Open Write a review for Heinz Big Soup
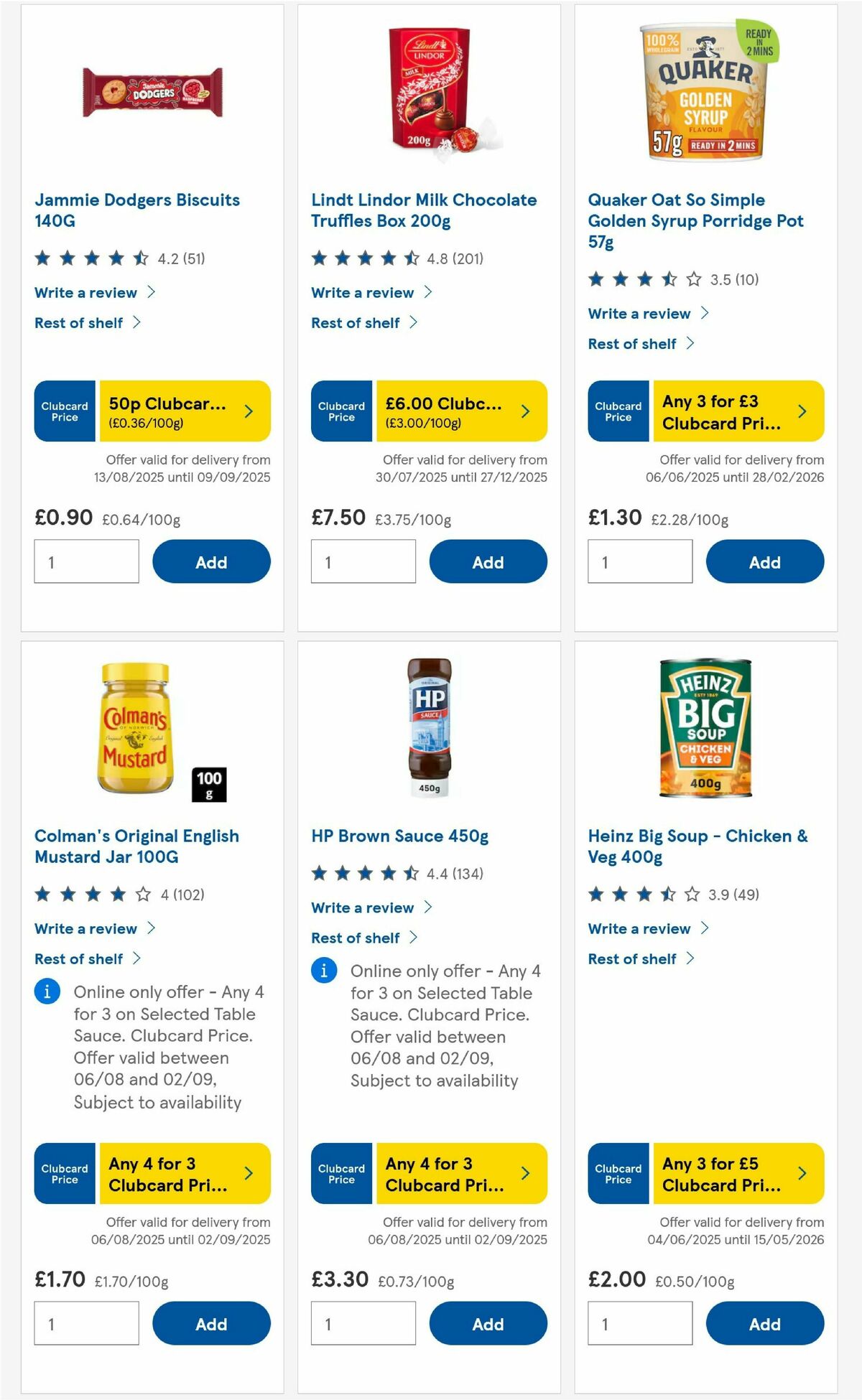862x1400 pixels. pos(639,928)
